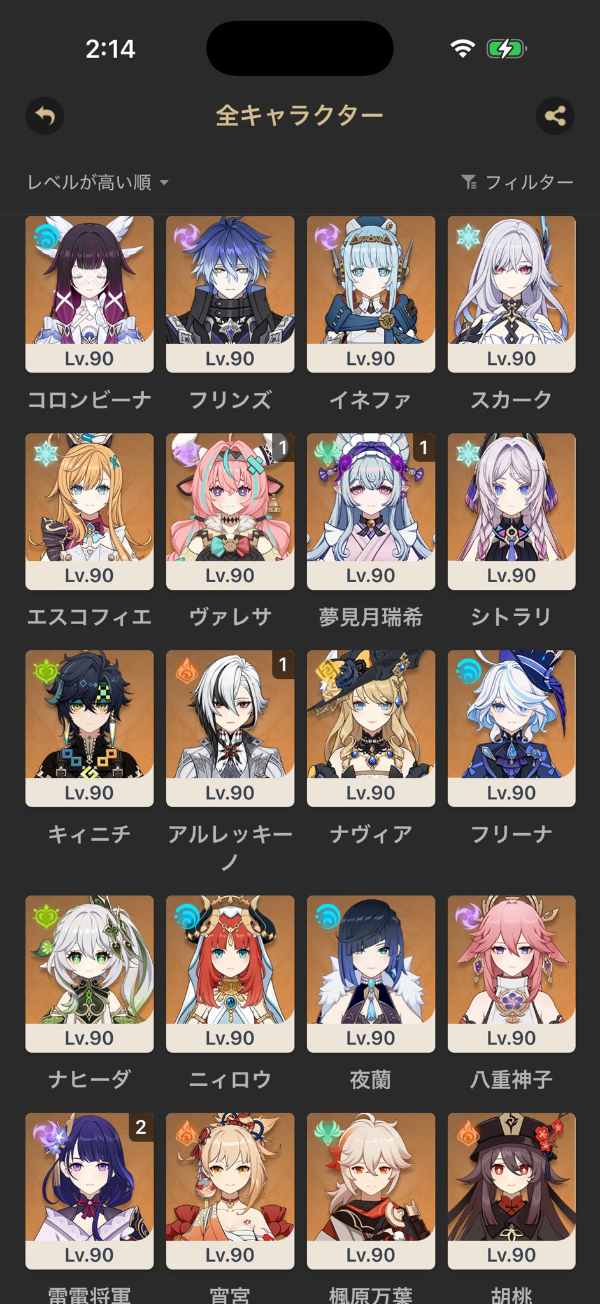View the 夢見月瑞希 character card
This screenshot has width=600, height=1304.
pos(371,511)
